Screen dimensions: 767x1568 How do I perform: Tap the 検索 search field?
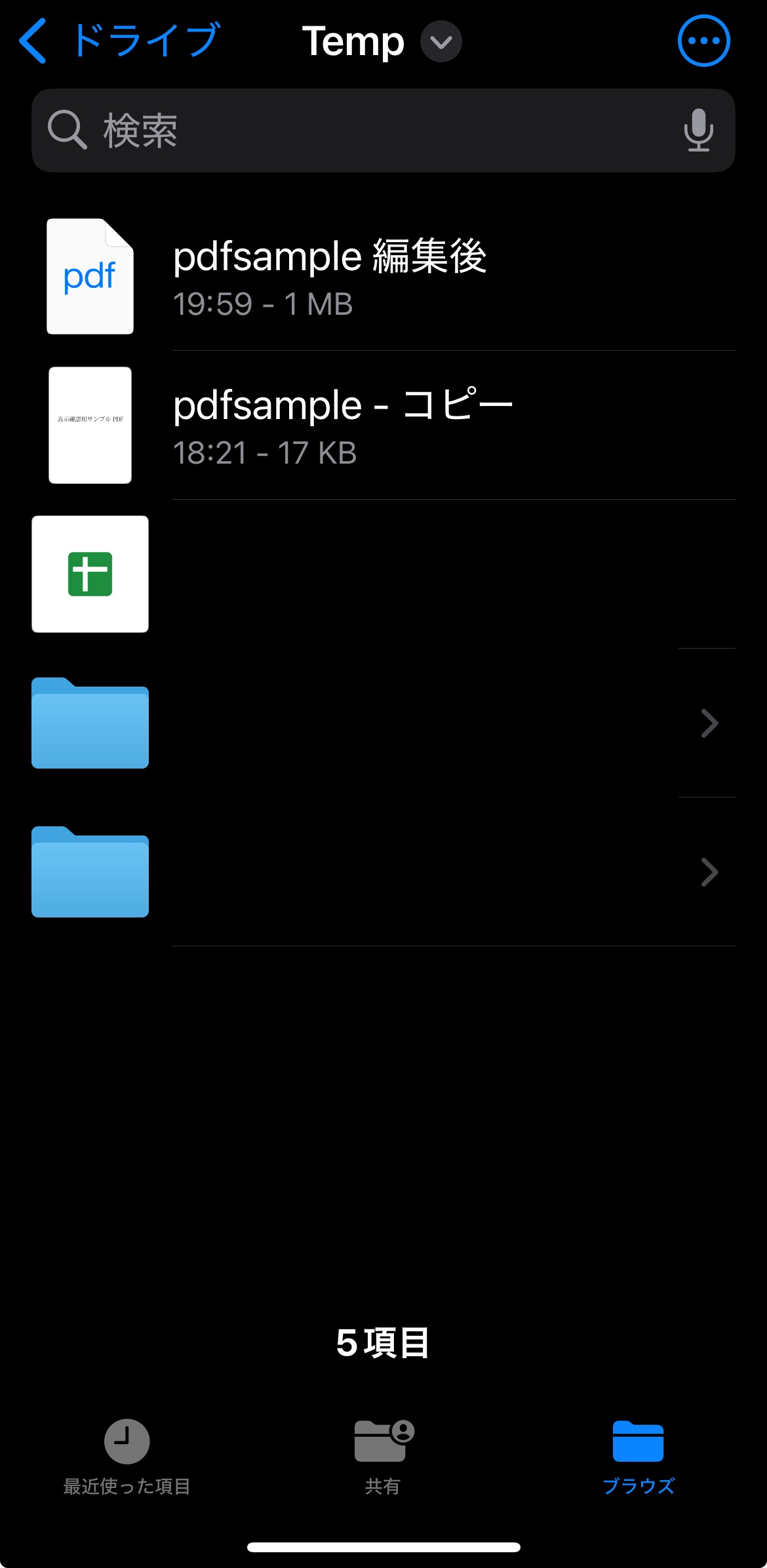pyautogui.click(x=383, y=131)
